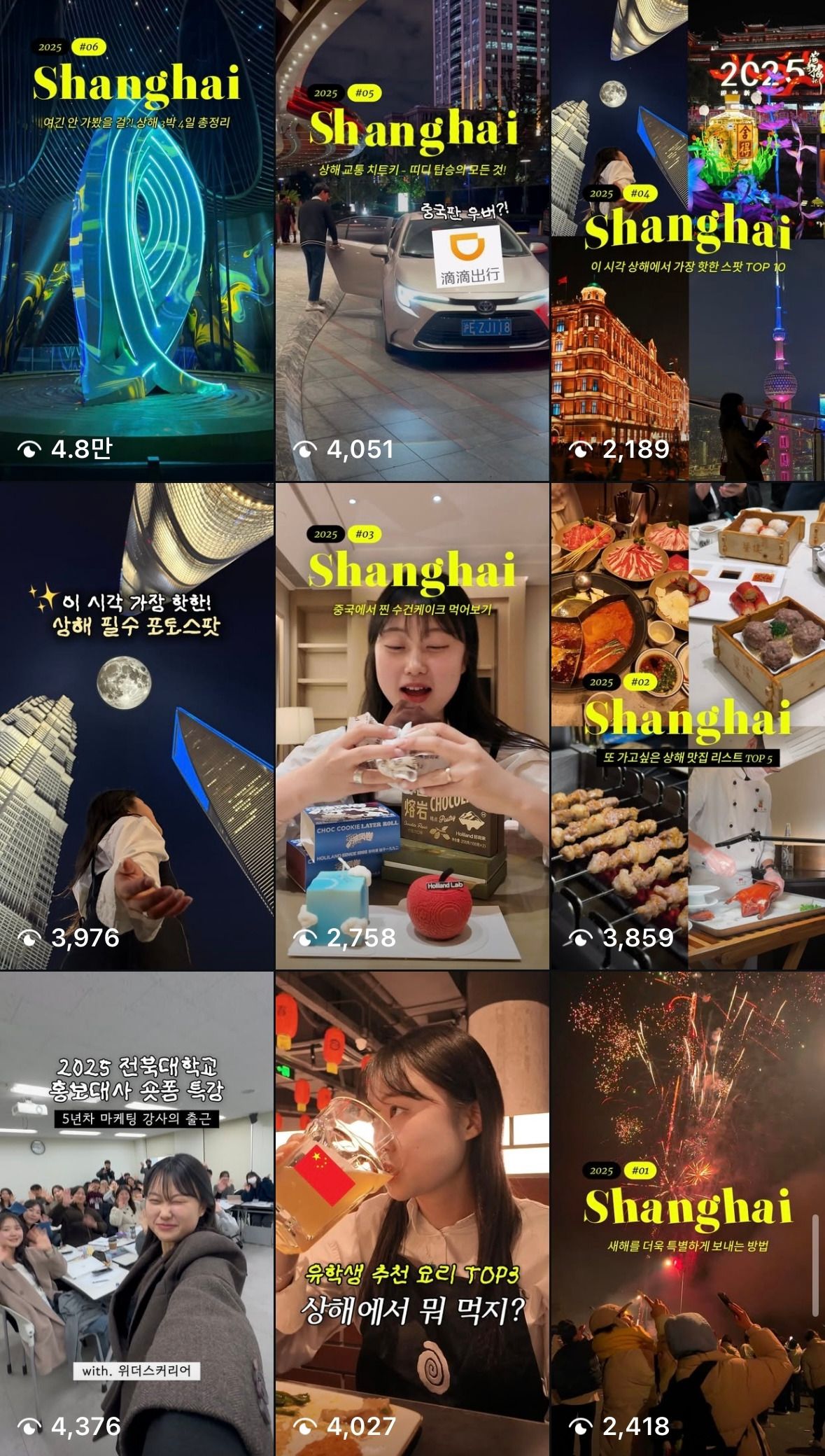Open the 2025 전북대학교 홍보대사 숏폼 특강 reel
This screenshot has height=1456, width=825.
(x=136, y=1213)
